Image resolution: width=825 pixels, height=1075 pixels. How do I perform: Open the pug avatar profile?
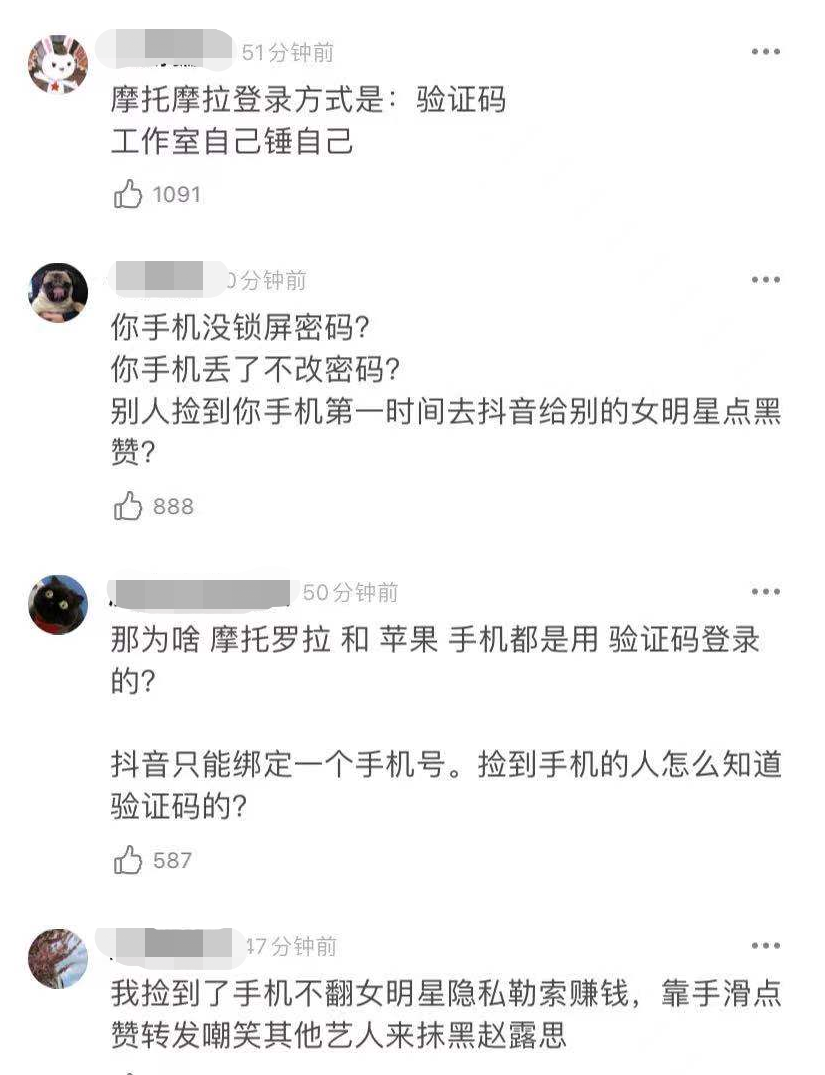point(58,293)
